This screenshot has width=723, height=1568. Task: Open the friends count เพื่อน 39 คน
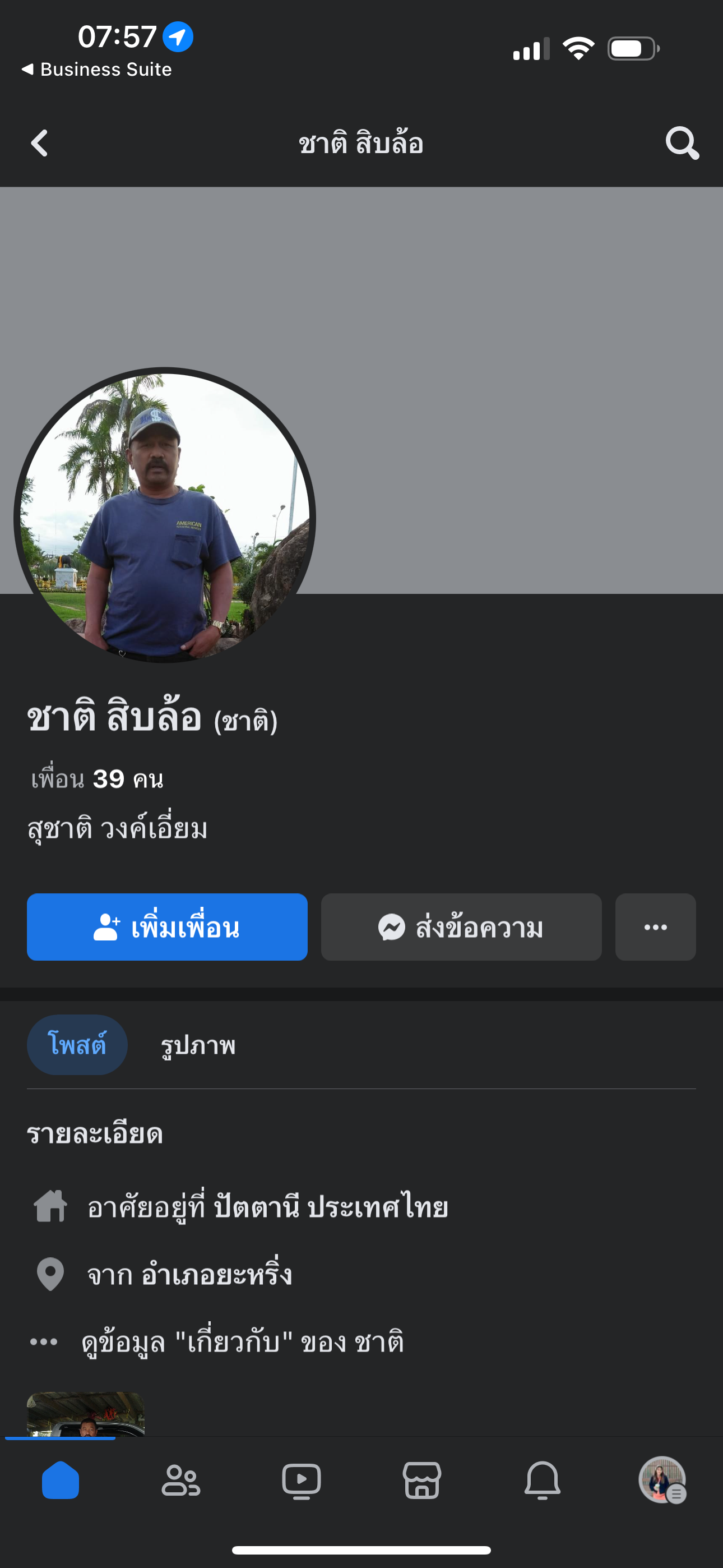[x=98, y=779]
